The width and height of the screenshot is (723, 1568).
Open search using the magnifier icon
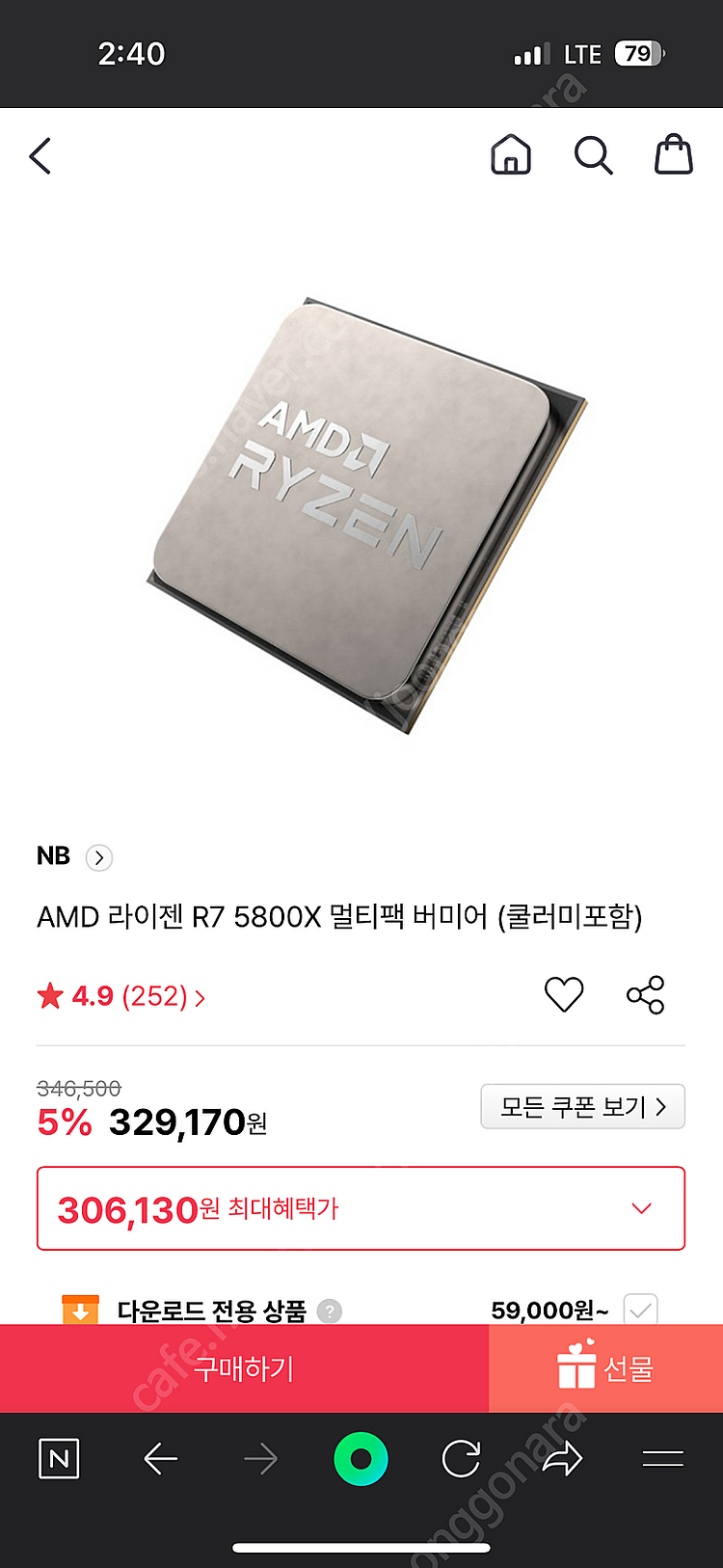(592, 155)
